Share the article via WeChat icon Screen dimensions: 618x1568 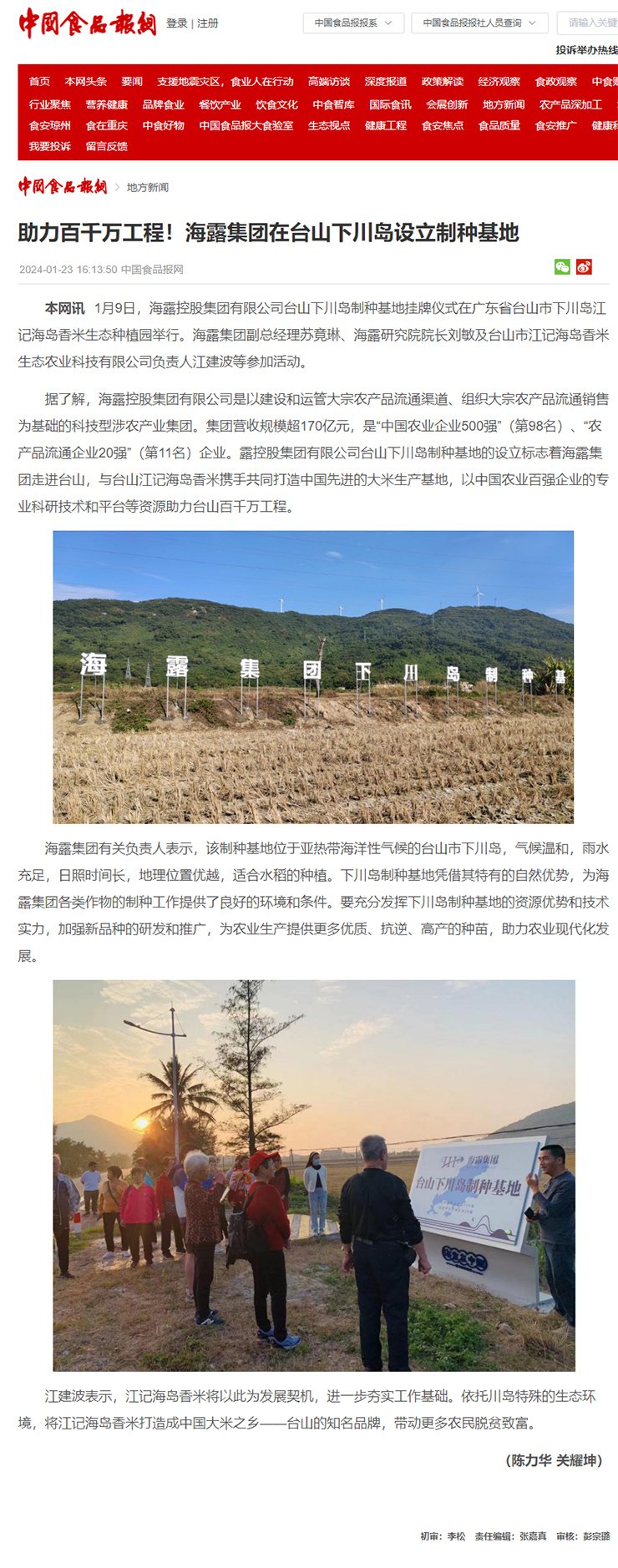[x=562, y=266]
